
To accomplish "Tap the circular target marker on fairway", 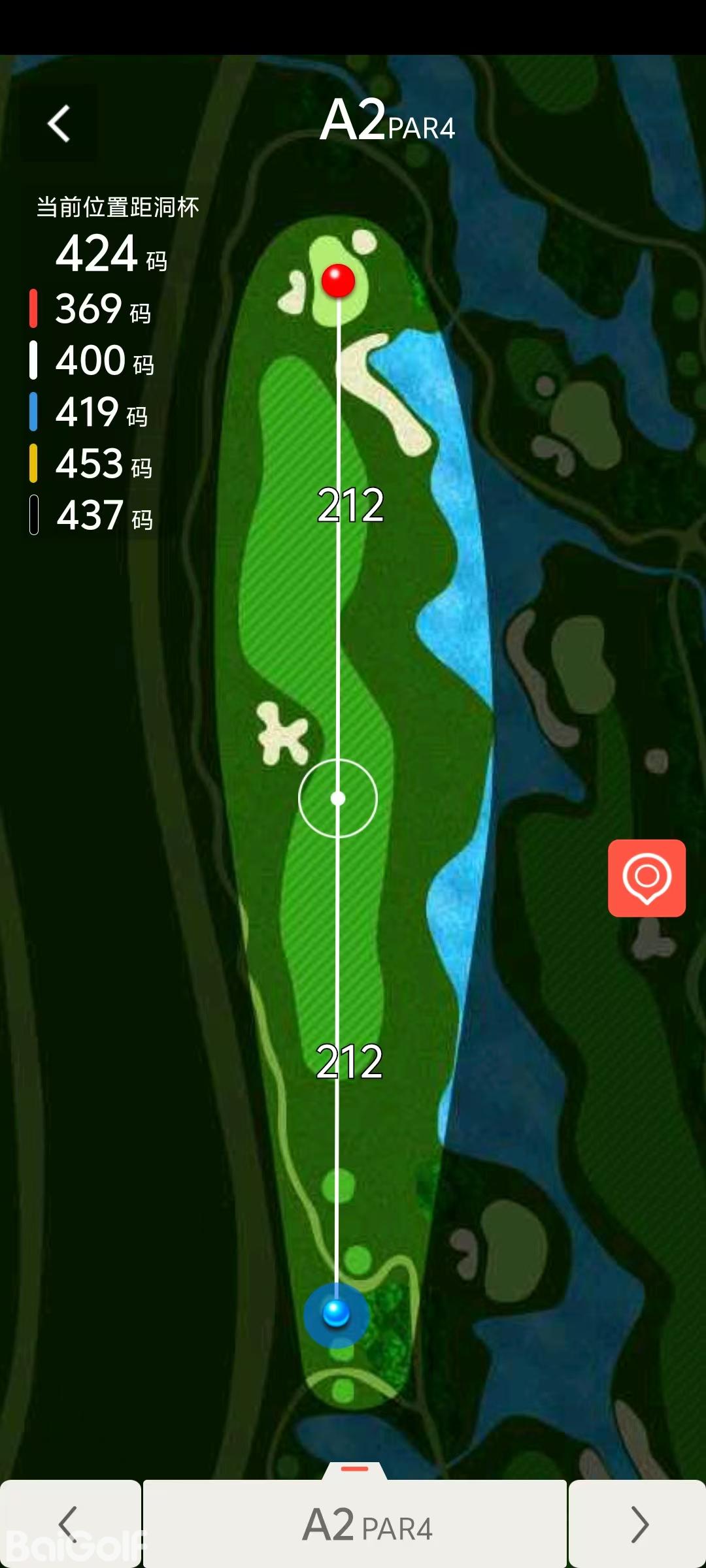I will click(x=338, y=798).
